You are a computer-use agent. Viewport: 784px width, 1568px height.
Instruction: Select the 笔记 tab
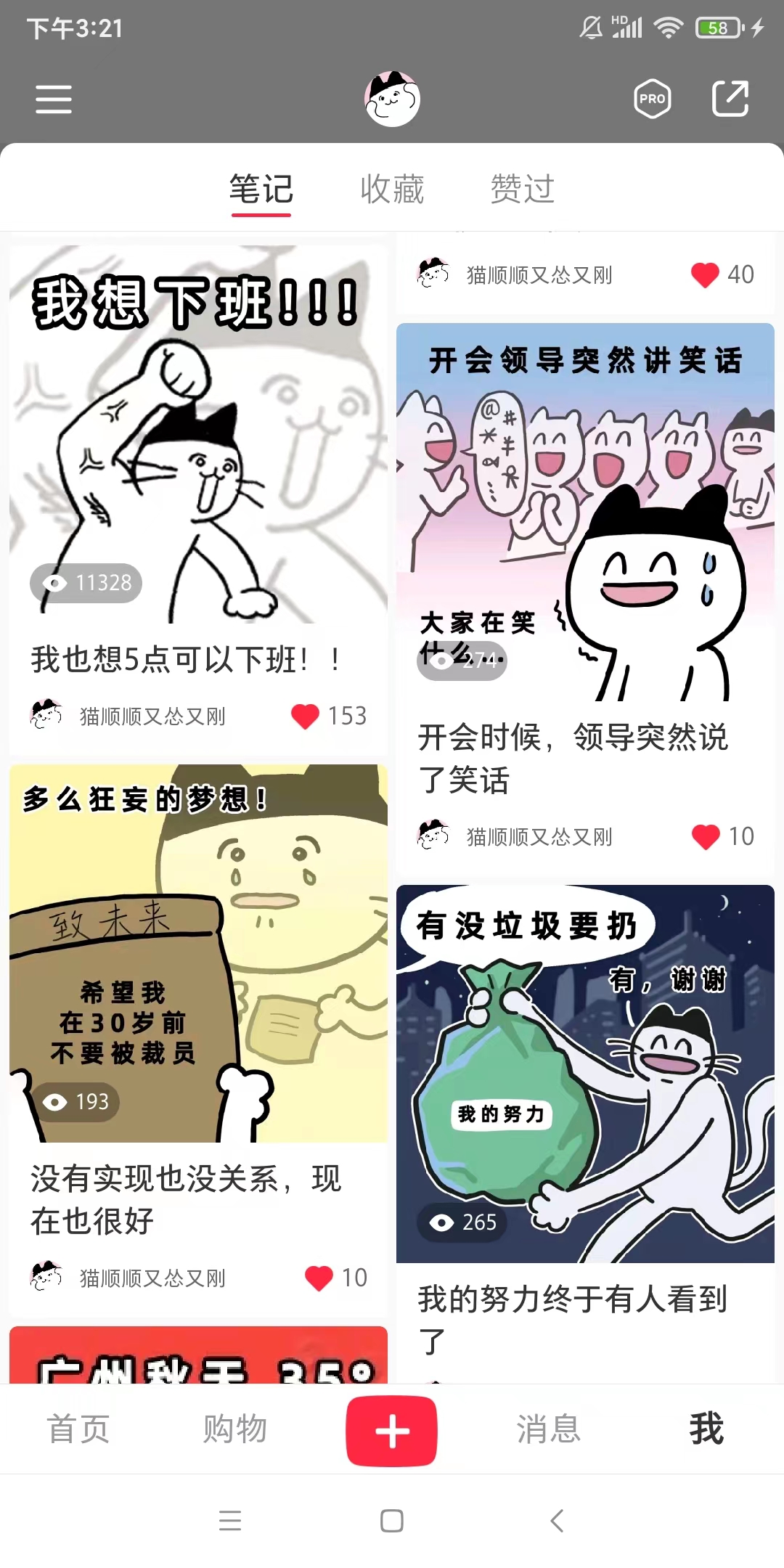coord(261,189)
